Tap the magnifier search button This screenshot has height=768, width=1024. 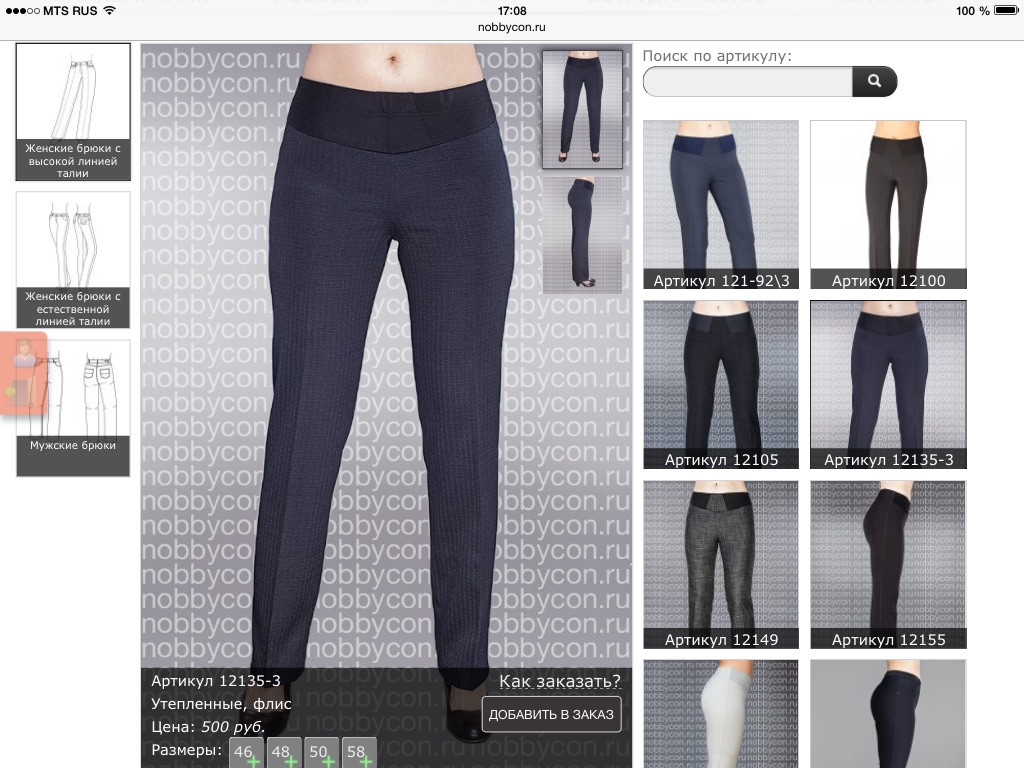coord(874,82)
